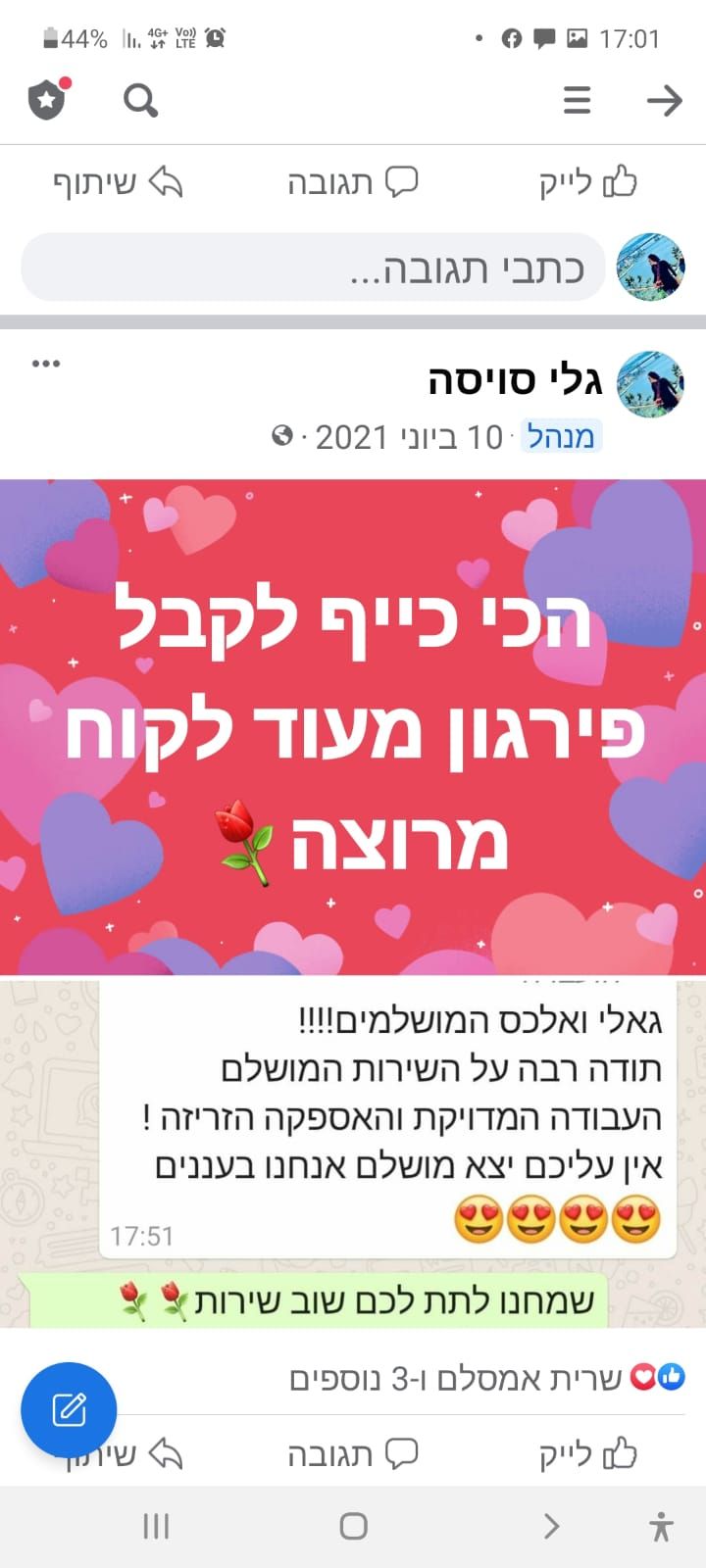Like גלי סויסה's post
Viewport: 706px width, 1568px height.
coord(586,1453)
